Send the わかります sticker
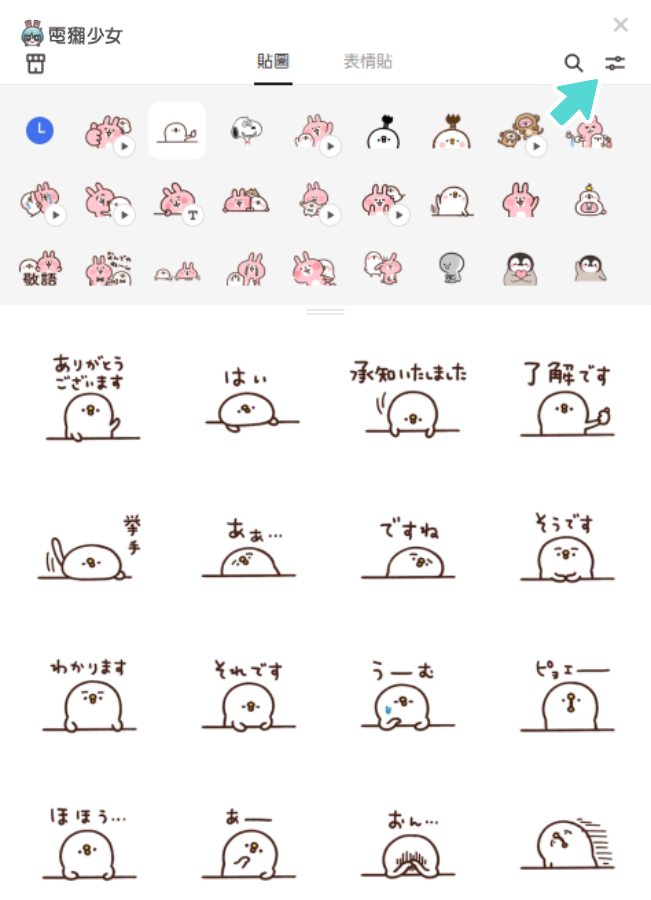Image resolution: width=651 pixels, height=900 pixels. [x=90, y=697]
